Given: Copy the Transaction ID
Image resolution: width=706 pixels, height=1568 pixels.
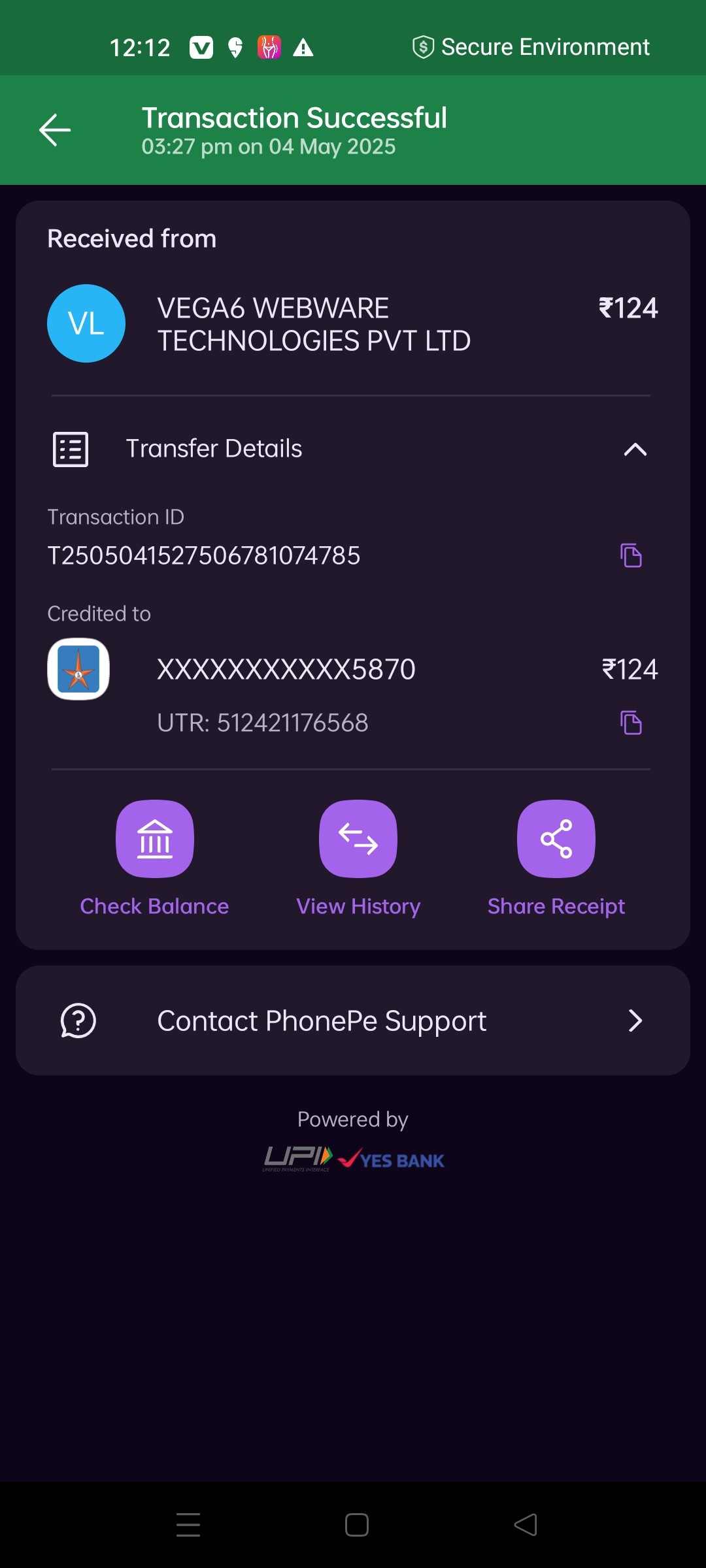Looking at the screenshot, I should 631,555.
